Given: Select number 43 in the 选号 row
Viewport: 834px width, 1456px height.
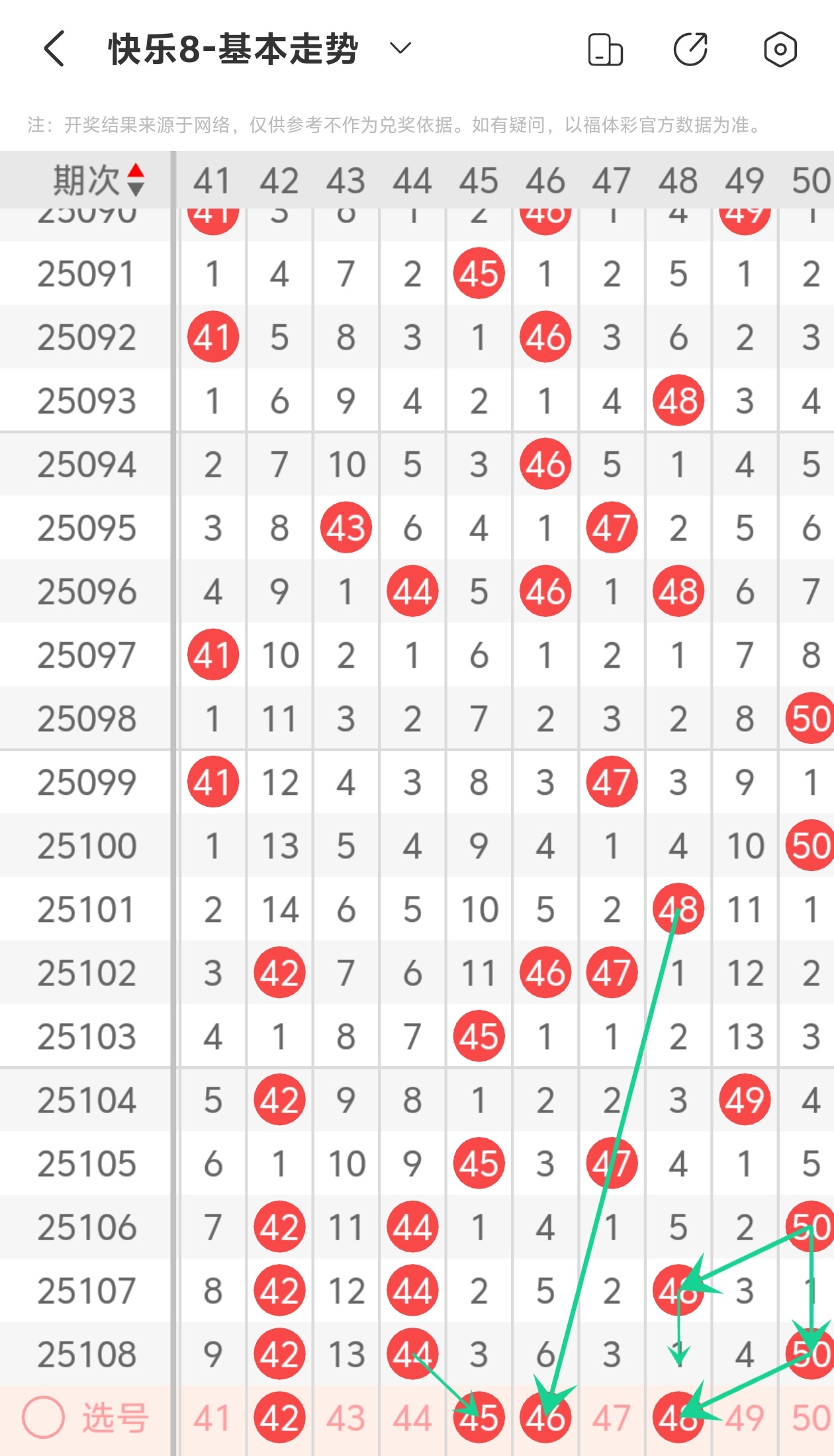Looking at the screenshot, I should (x=346, y=1418).
